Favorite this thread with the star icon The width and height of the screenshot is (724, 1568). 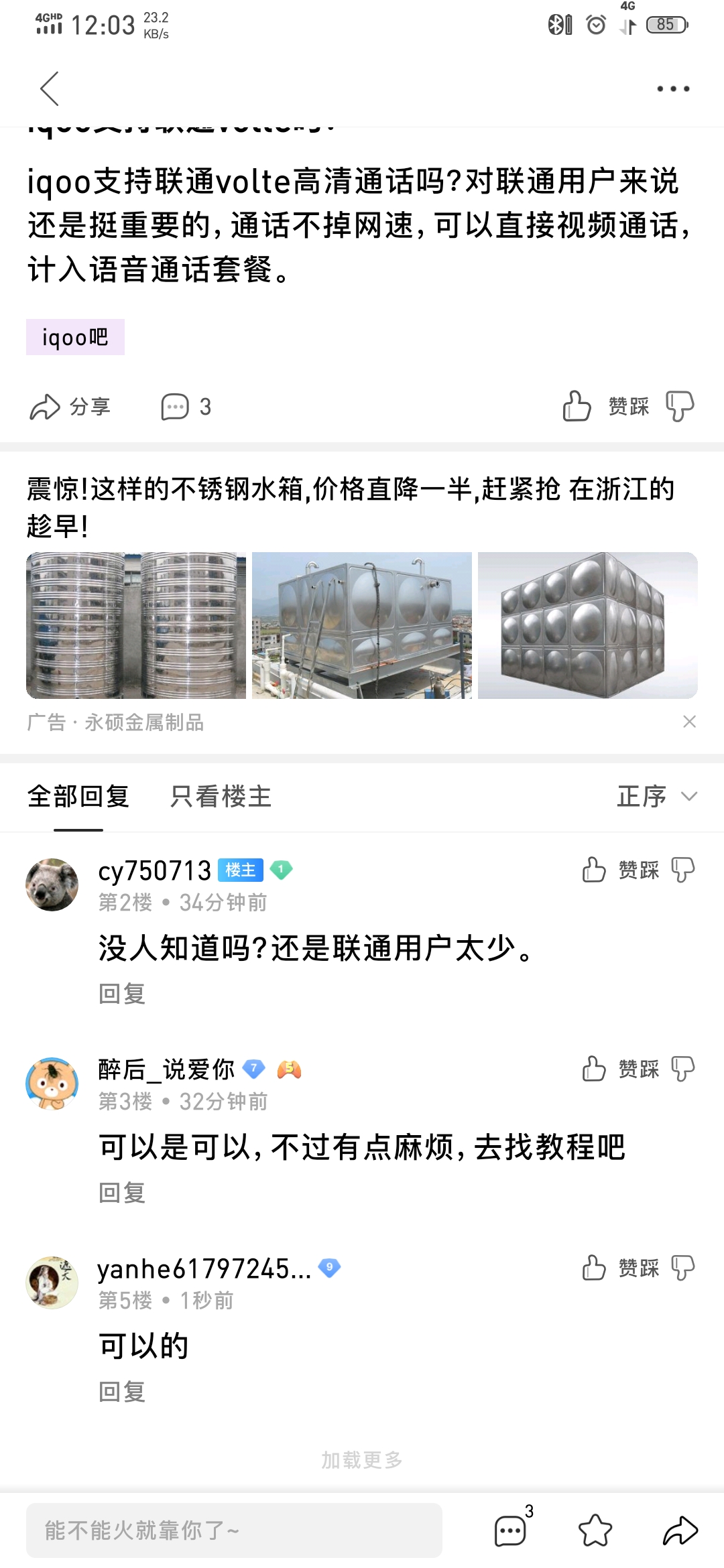pos(595,1530)
